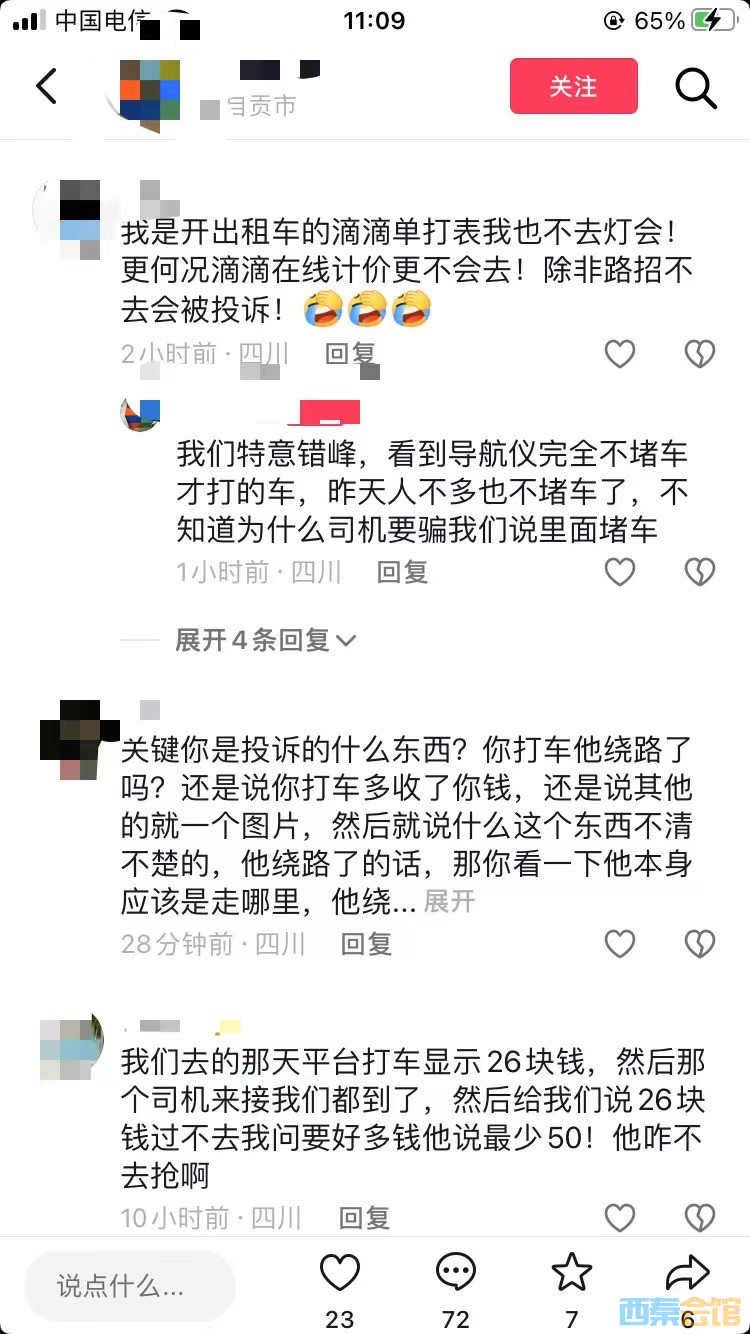Like the comment about 26块钱
This screenshot has width=750, height=1334.
620,1217
